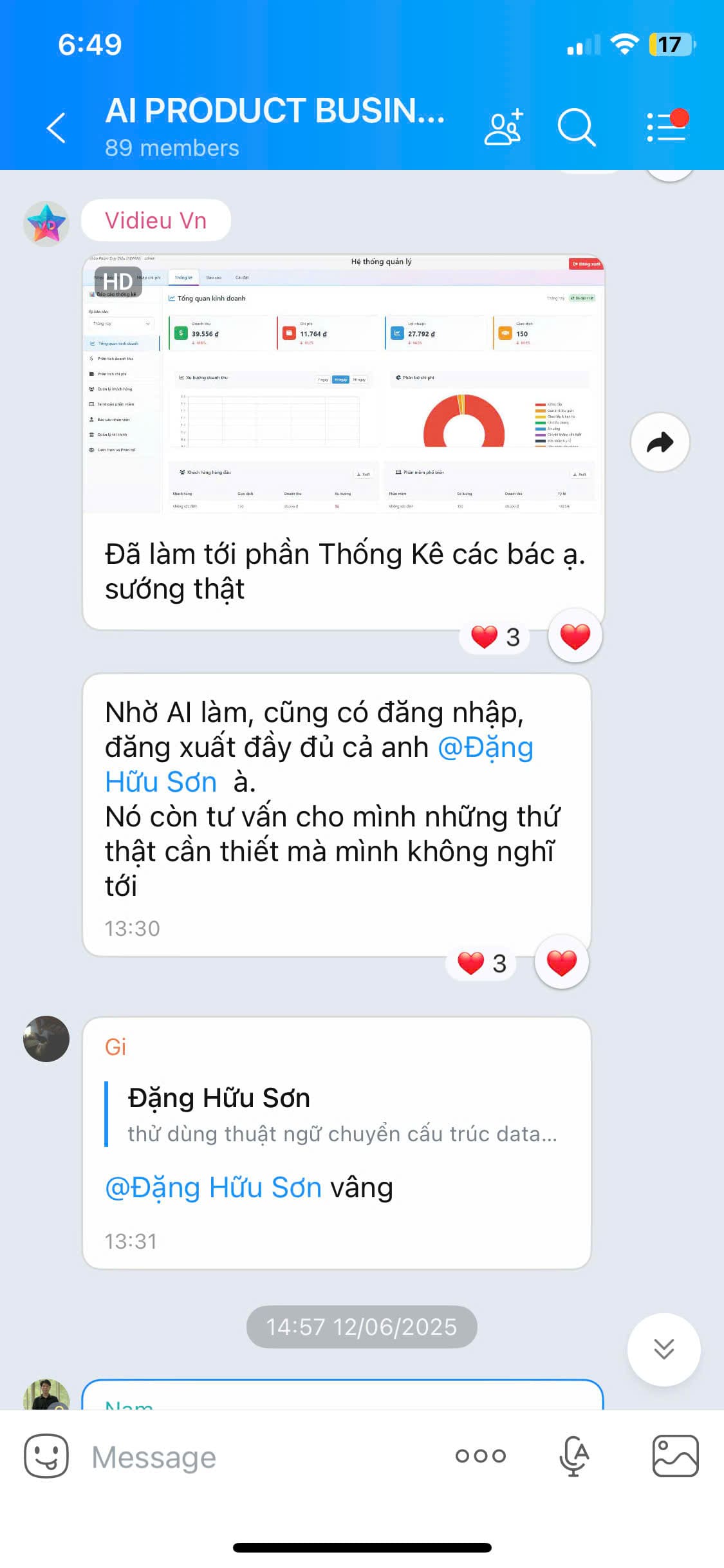
Task: React with heart to the Nhờ AI làm message
Action: 561,962
